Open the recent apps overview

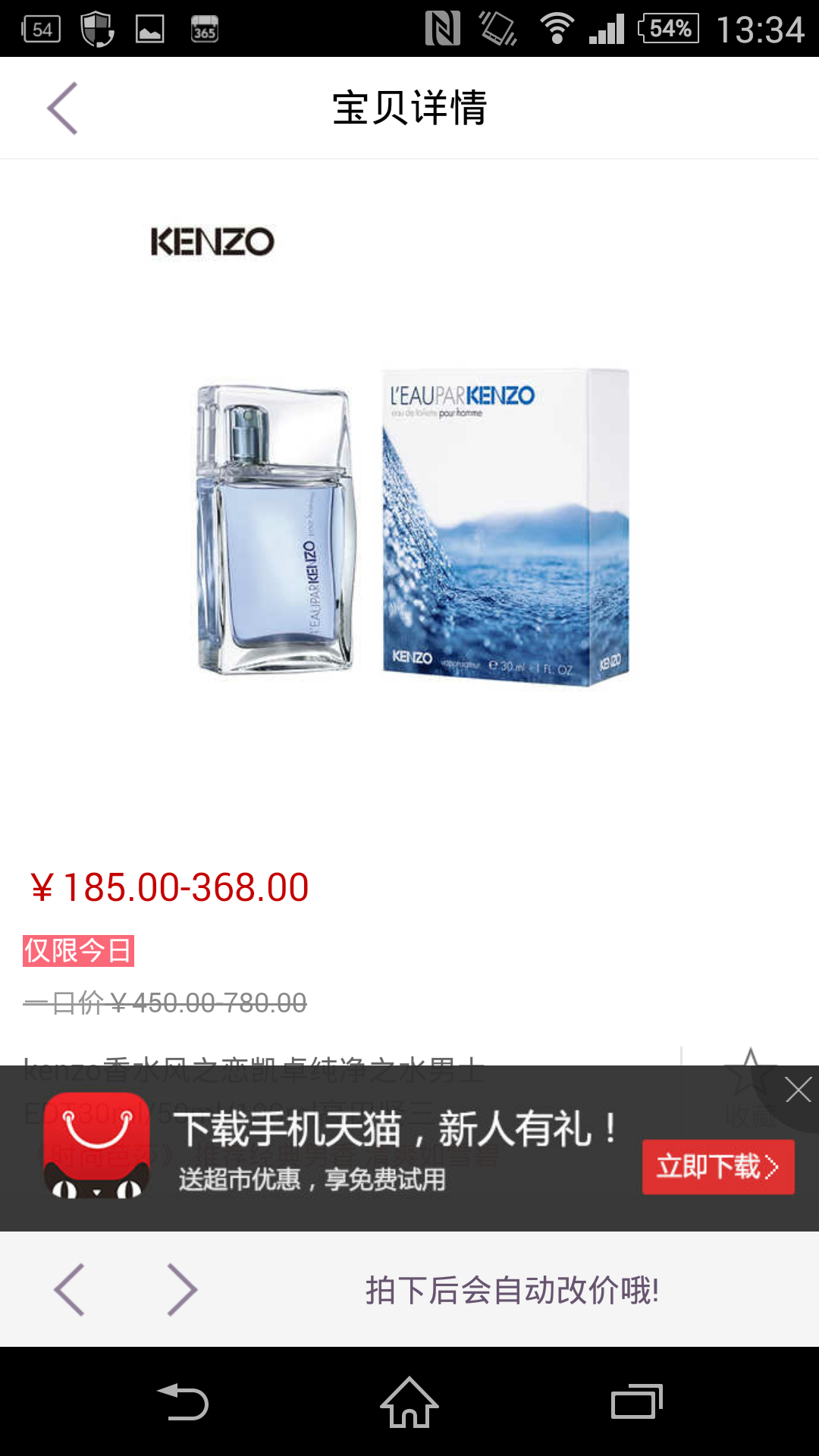click(636, 1402)
